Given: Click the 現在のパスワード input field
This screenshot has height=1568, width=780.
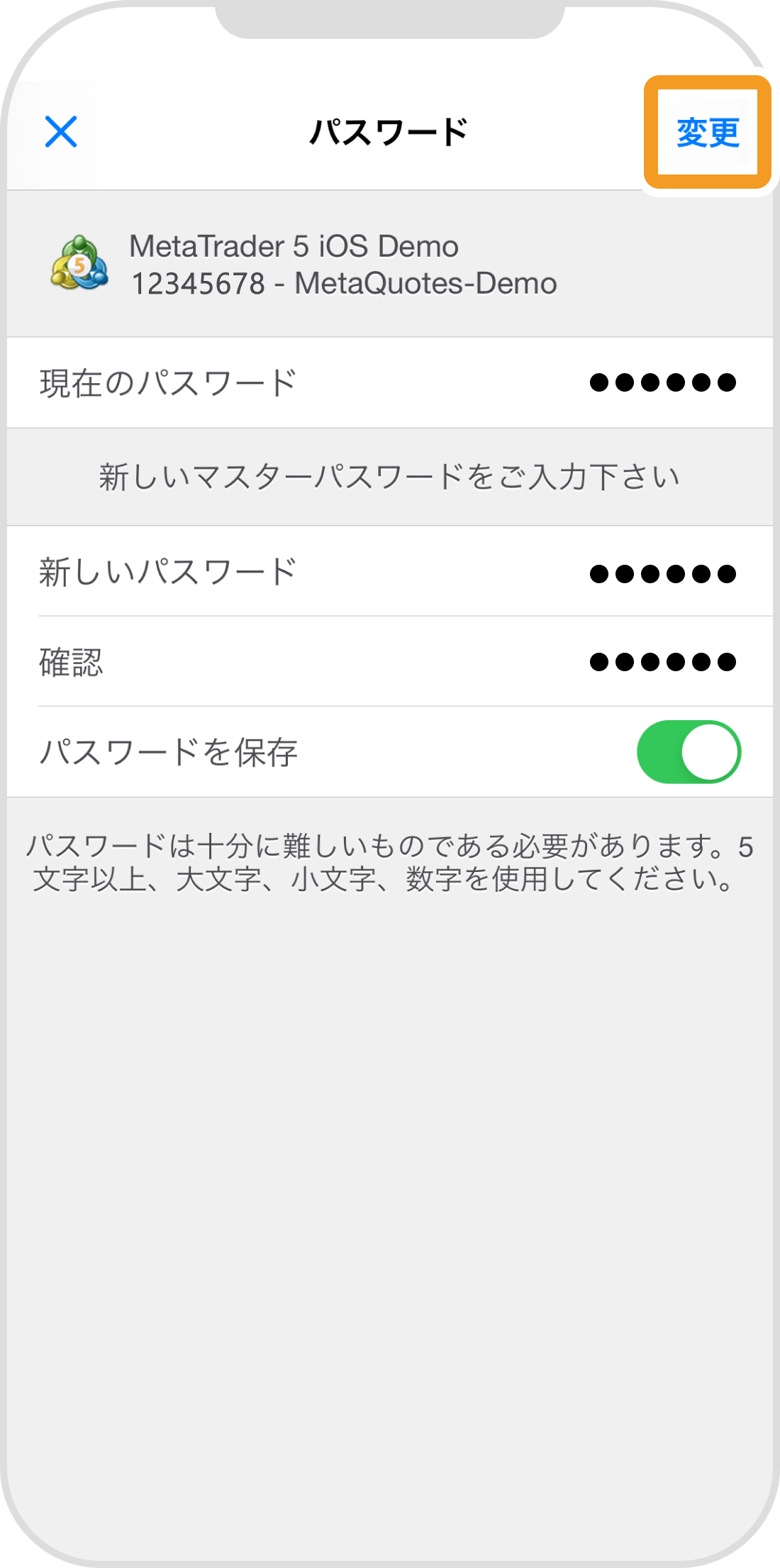Looking at the screenshot, I should pyautogui.click(x=390, y=380).
